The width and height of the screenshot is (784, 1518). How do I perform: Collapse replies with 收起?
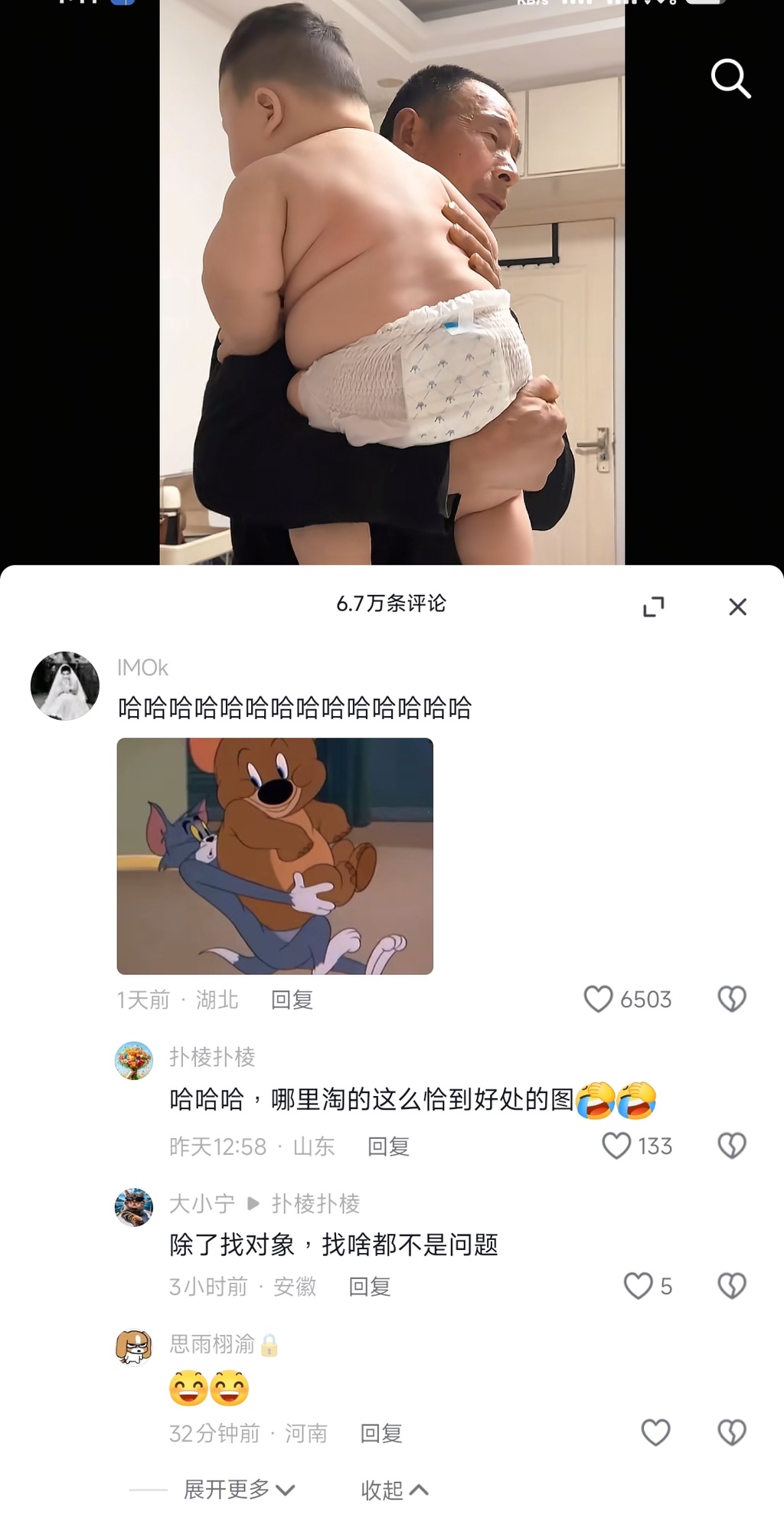coord(394,1490)
